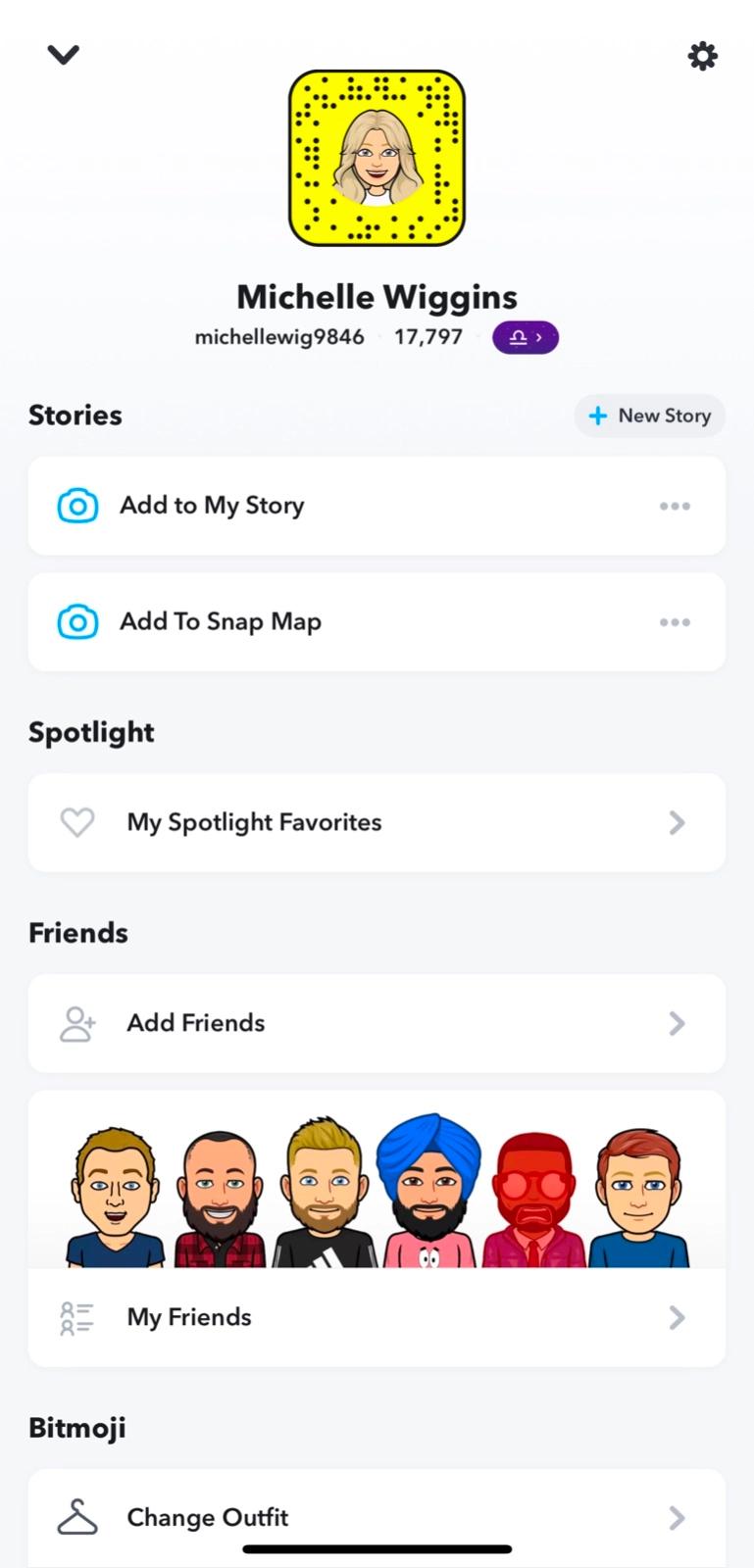
Task: Open the Snapcode with Bitmoji avatar
Action: point(377,158)
